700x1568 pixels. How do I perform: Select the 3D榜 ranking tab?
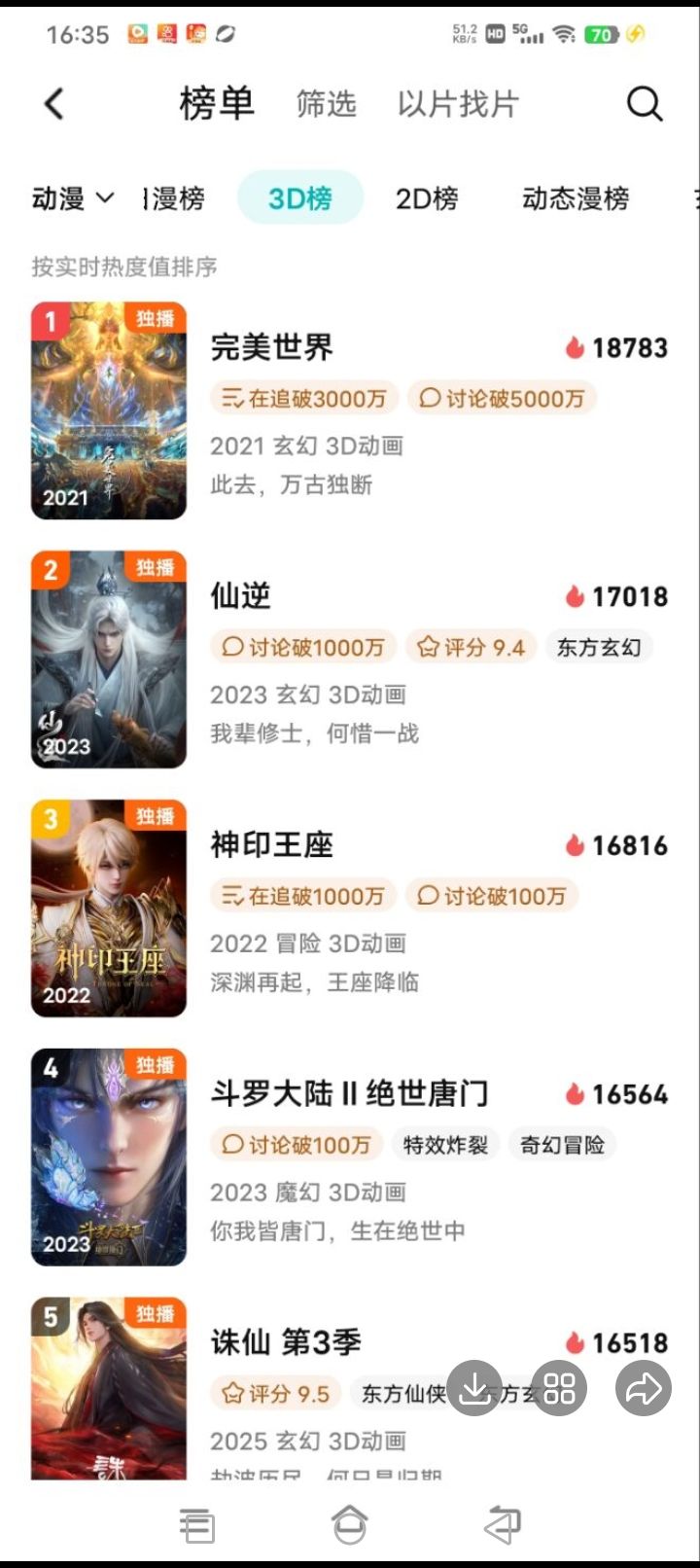300,198
